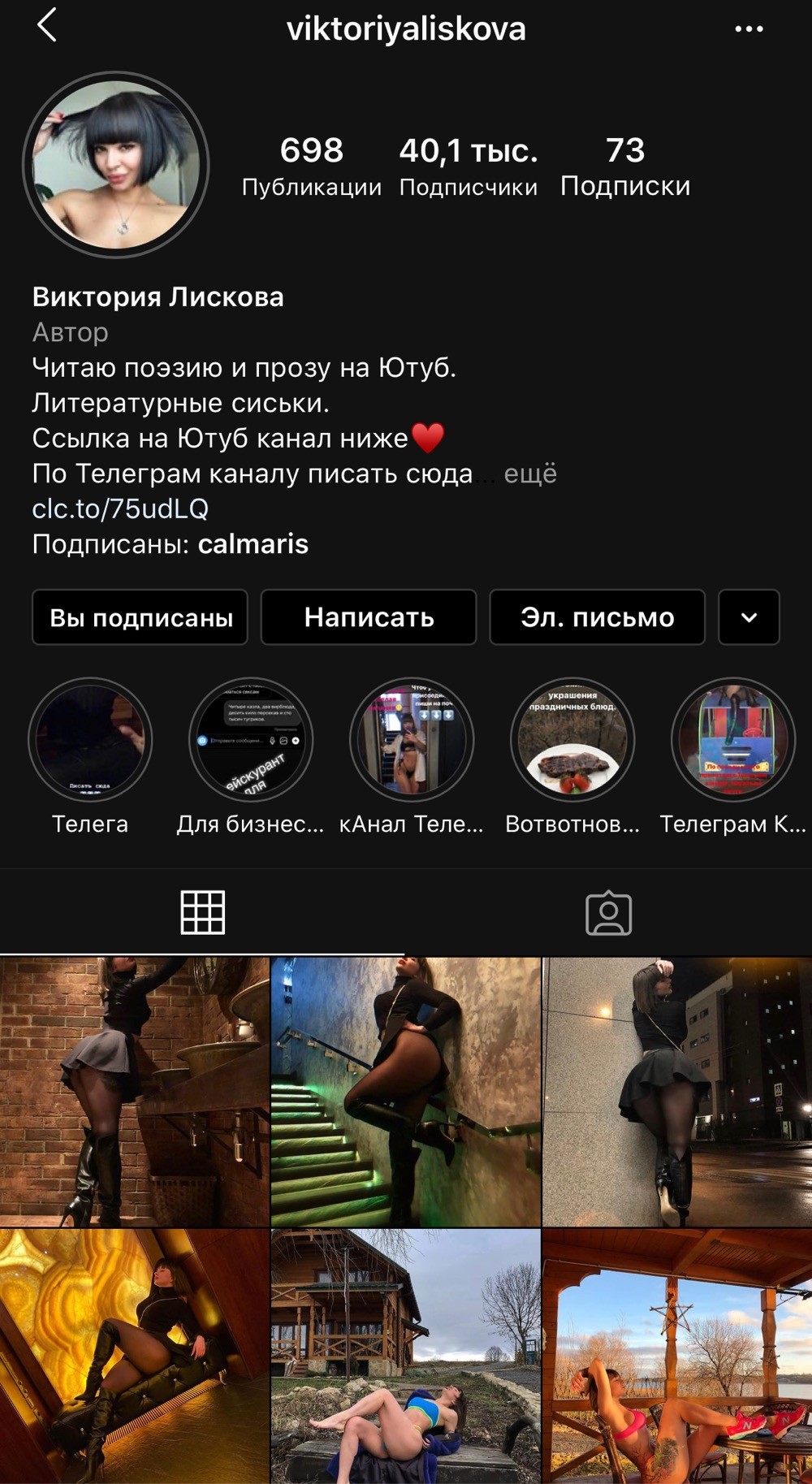
Task: Open the post with green-lit stairs
Action: 406,1092
